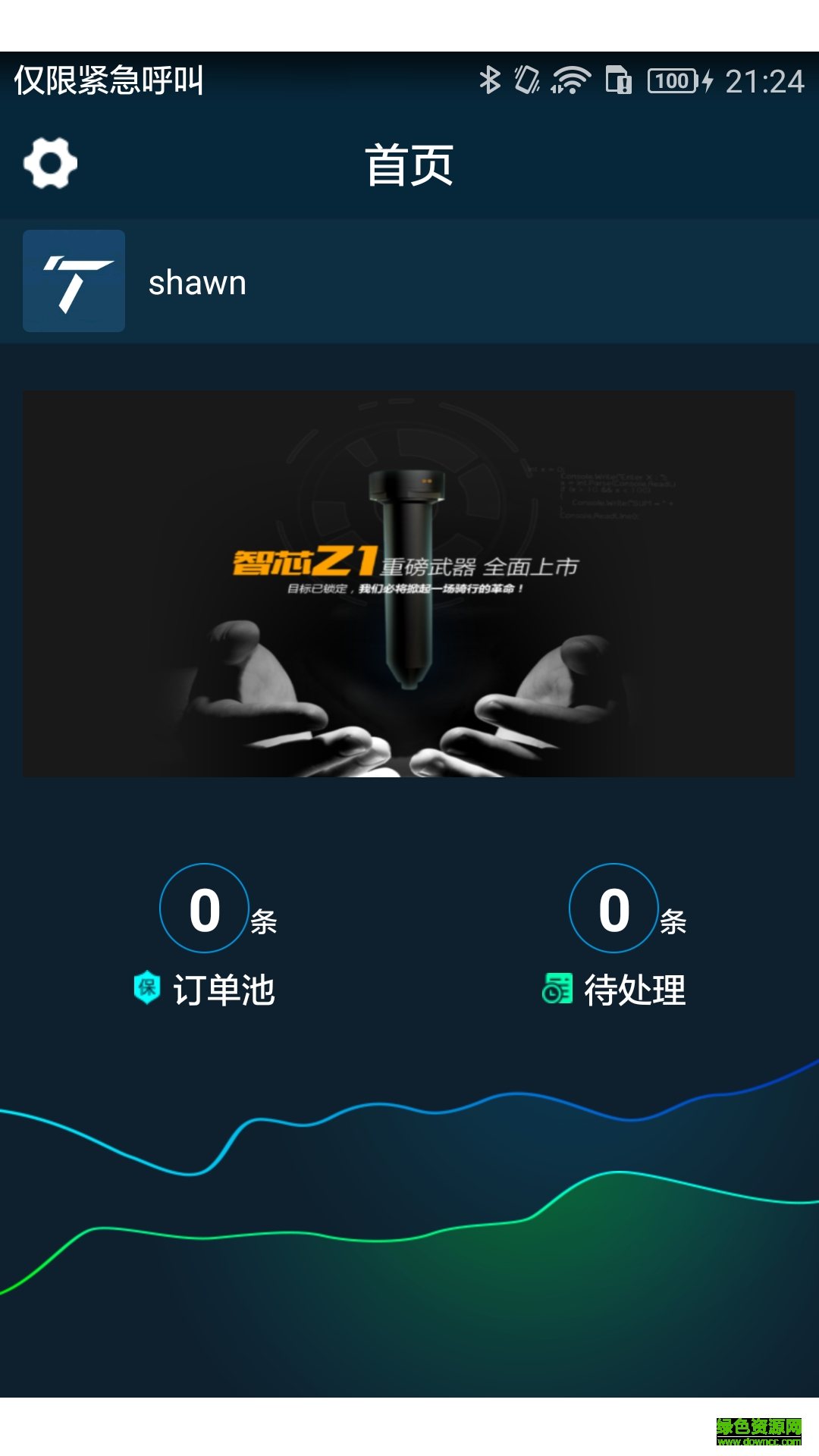Open the 订单池 zero counter circle
Image resolution: width=819 pixels, height=1456 pixels.
pos(202,908)
